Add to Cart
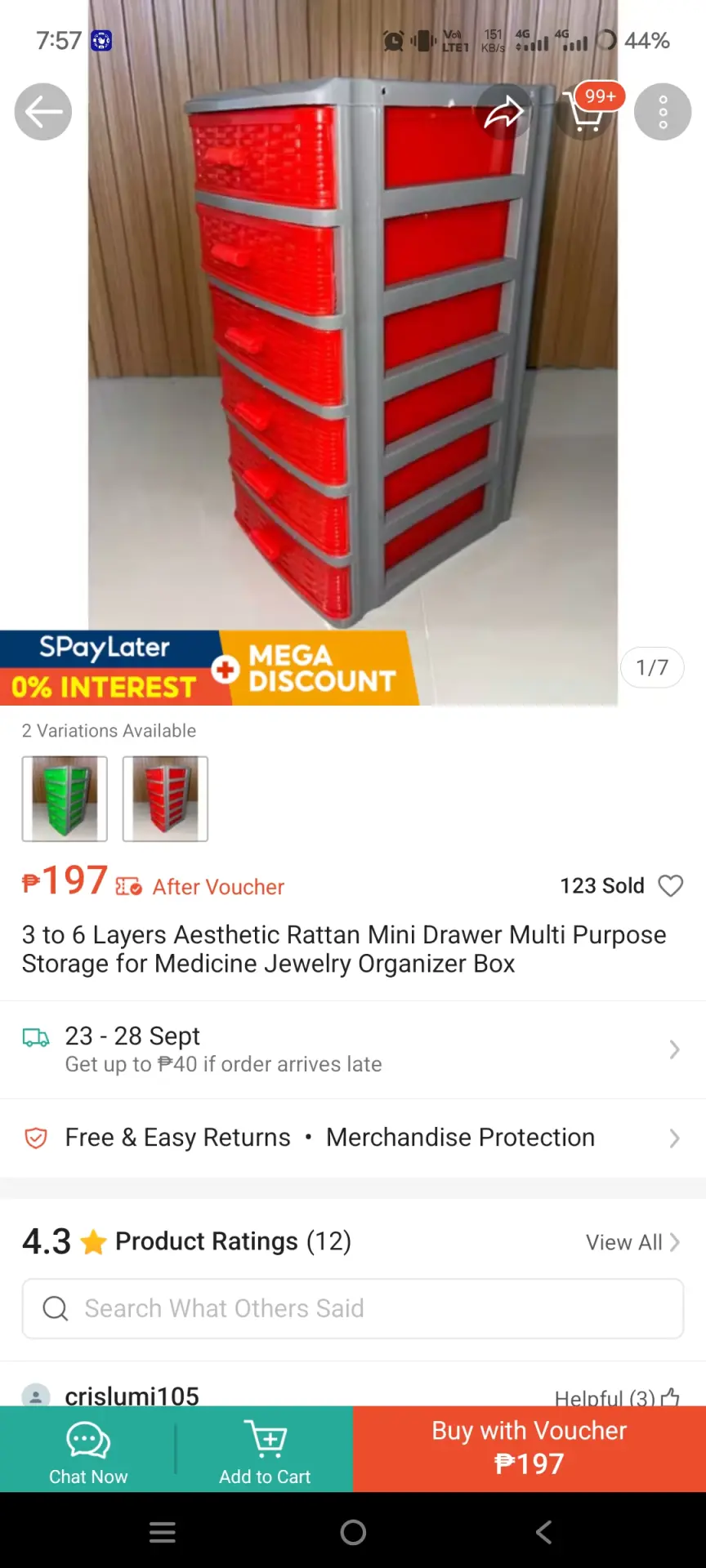This screenshot has height=1568, width=706. [265, 1450]
